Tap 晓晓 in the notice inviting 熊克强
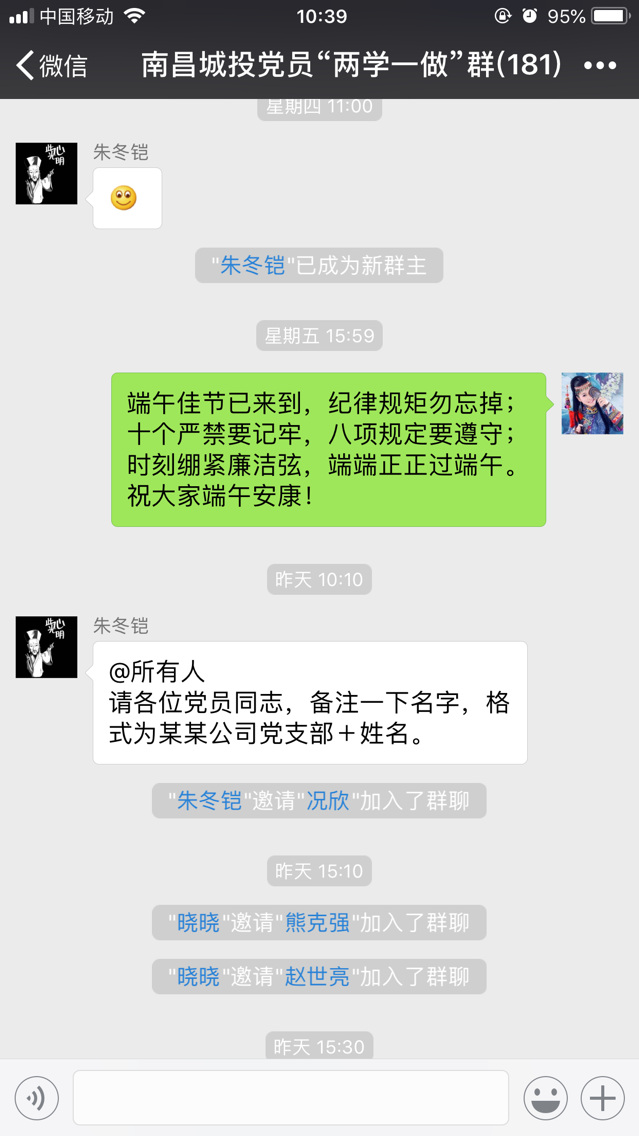This screenshot has width=639, height=1136. pyautogui.click(x=198, y=923)
